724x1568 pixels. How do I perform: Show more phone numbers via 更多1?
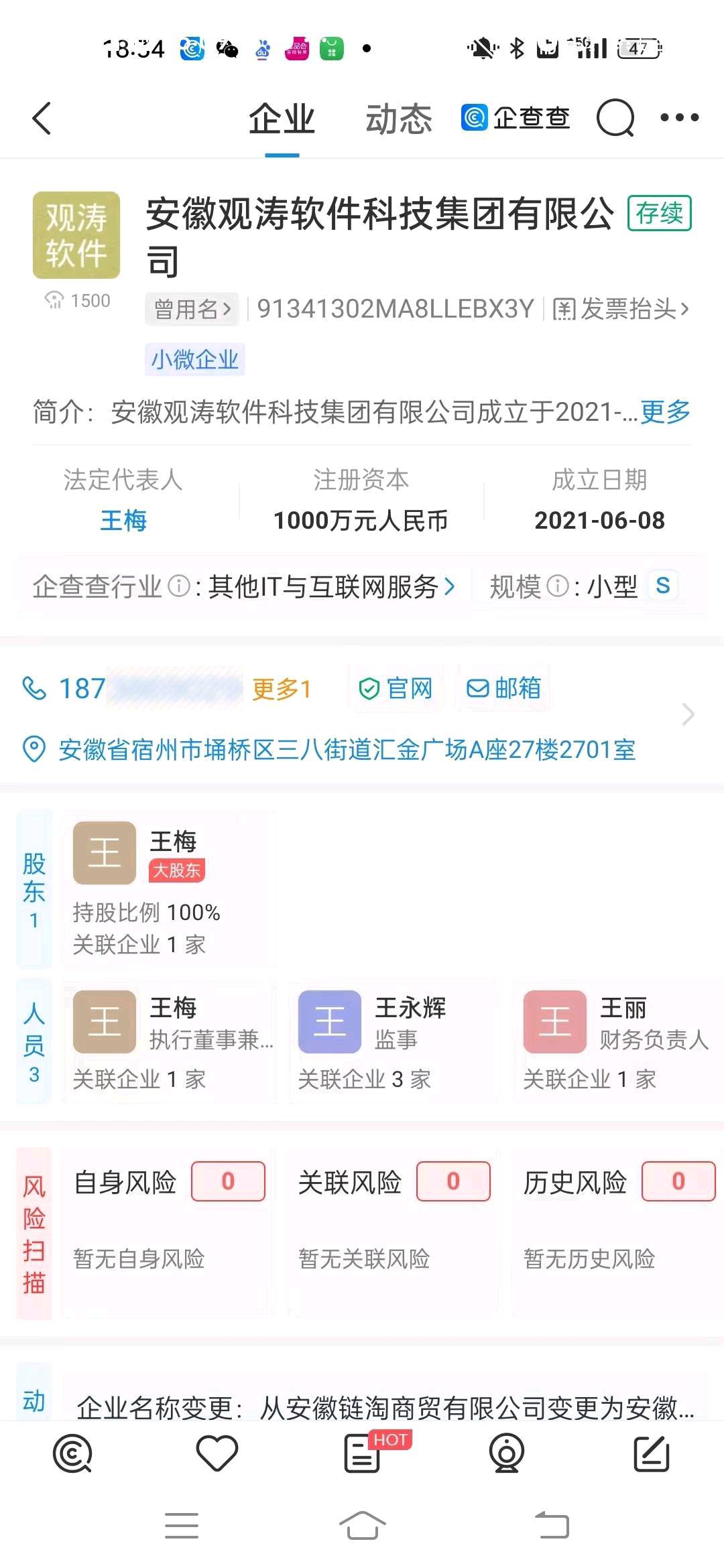[282, 689]
